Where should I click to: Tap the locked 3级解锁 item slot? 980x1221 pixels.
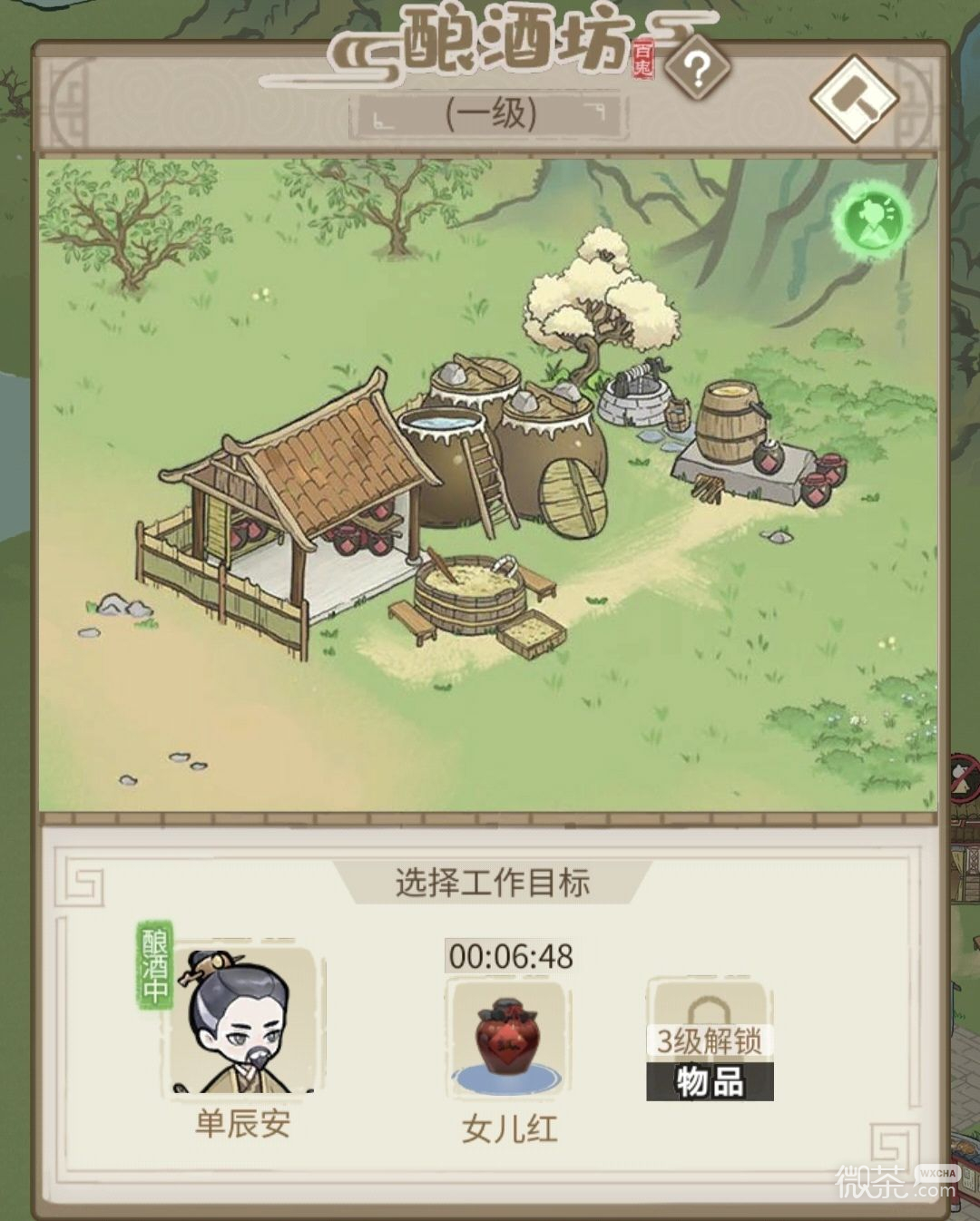point(710,1039)
